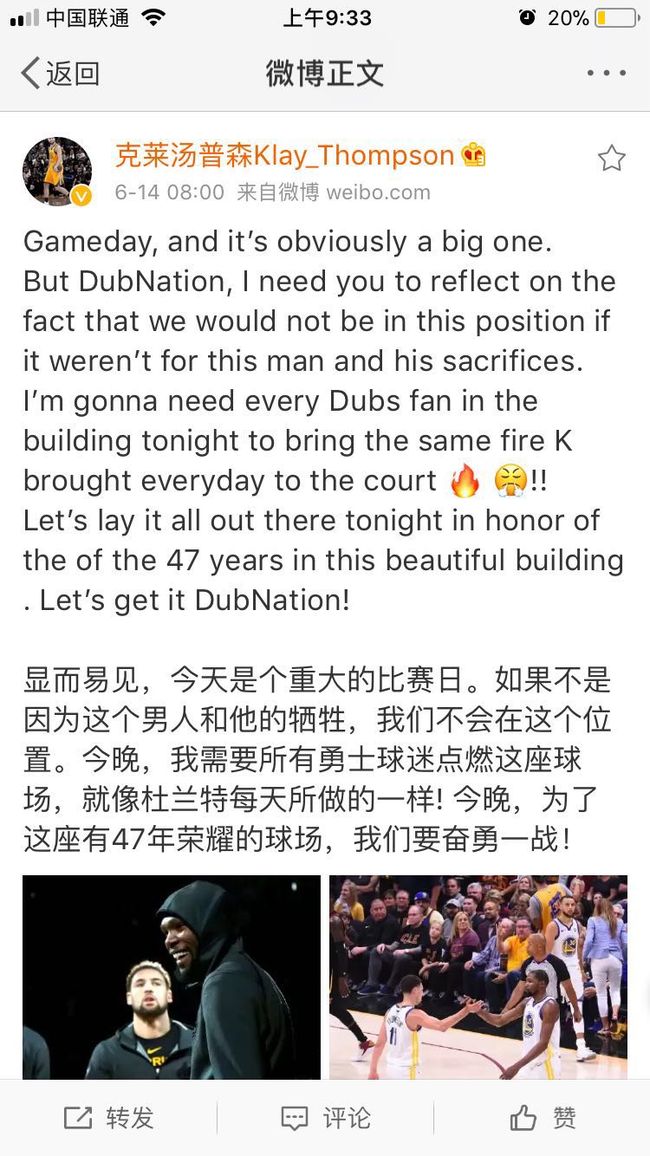
Task: Open comments with the 评论 button
Action: [325, 1118]
